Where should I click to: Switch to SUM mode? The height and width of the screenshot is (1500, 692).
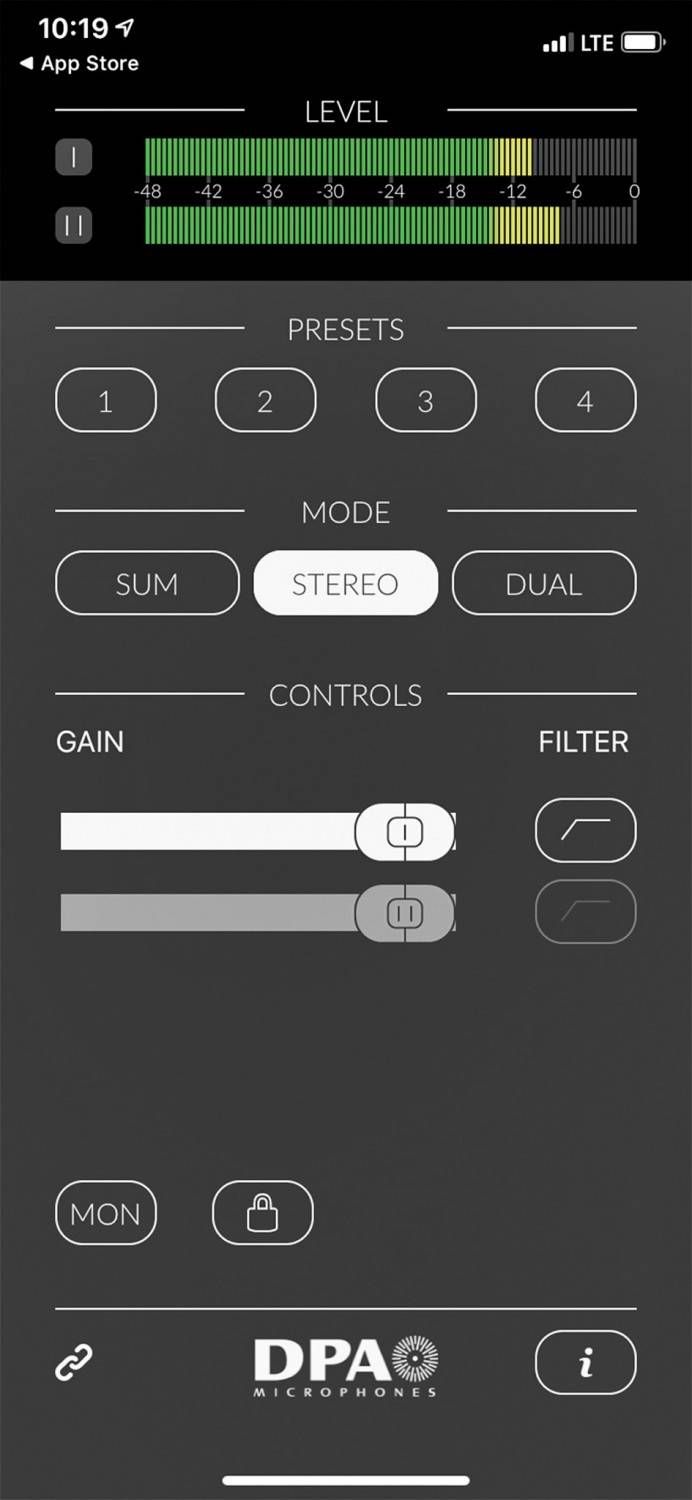[147, 584]
